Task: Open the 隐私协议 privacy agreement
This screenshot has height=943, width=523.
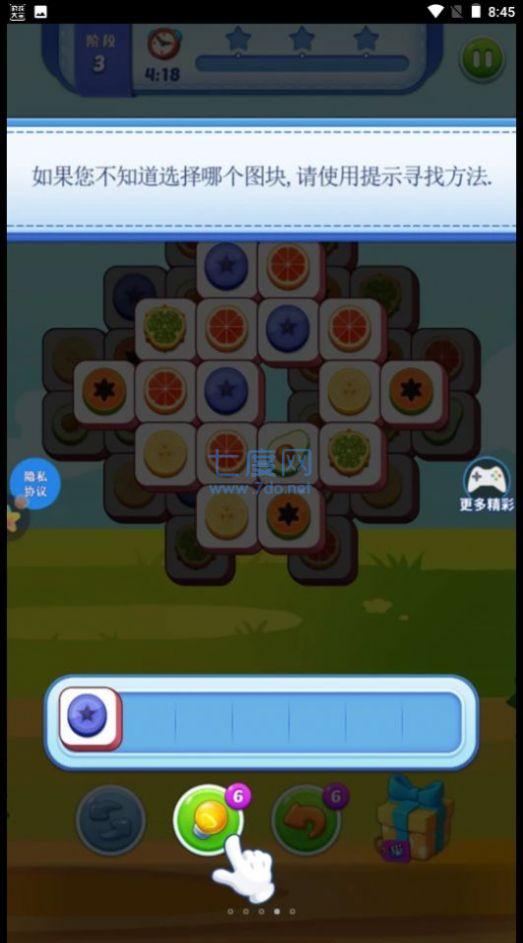Action: pos(35,484)
